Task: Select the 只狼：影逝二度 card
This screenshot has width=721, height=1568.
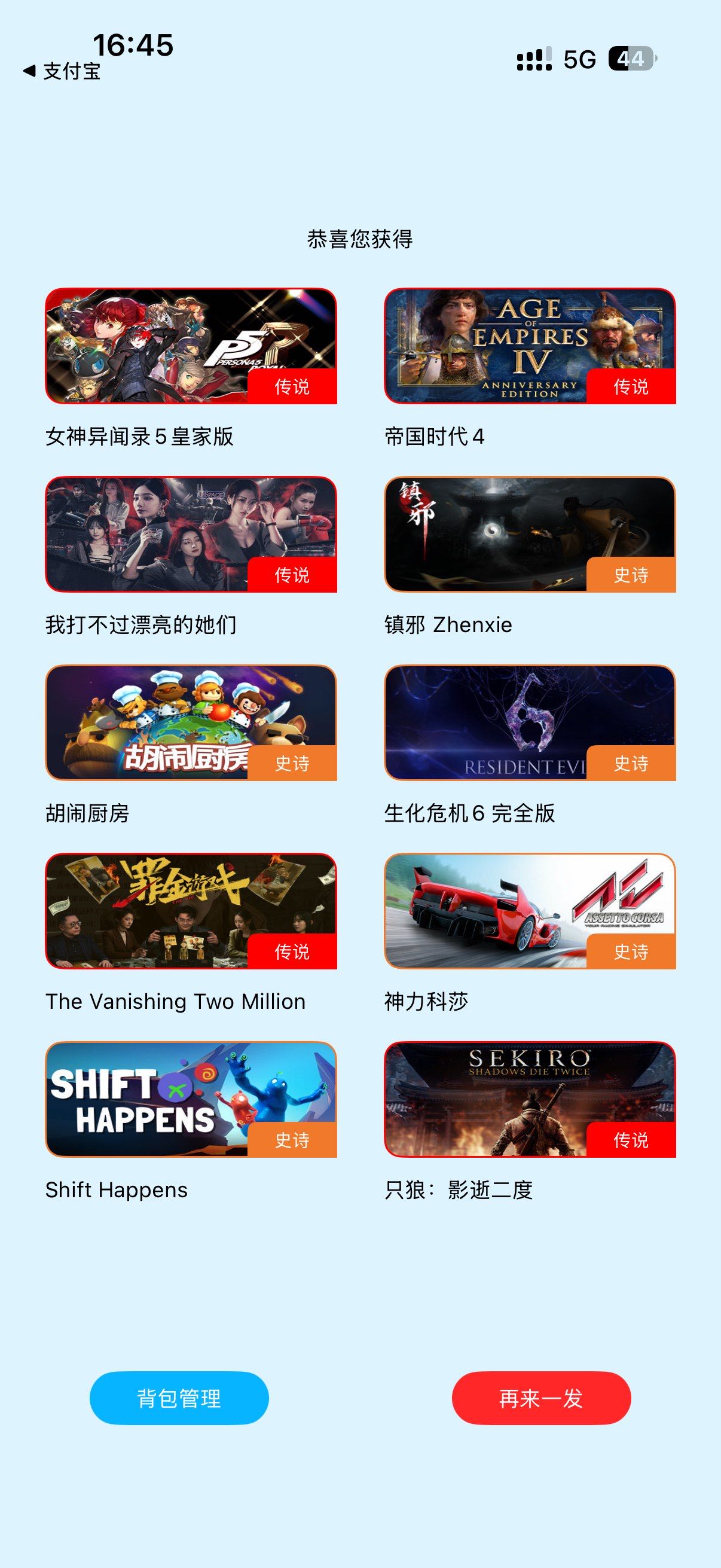Action: point(529,1099)
